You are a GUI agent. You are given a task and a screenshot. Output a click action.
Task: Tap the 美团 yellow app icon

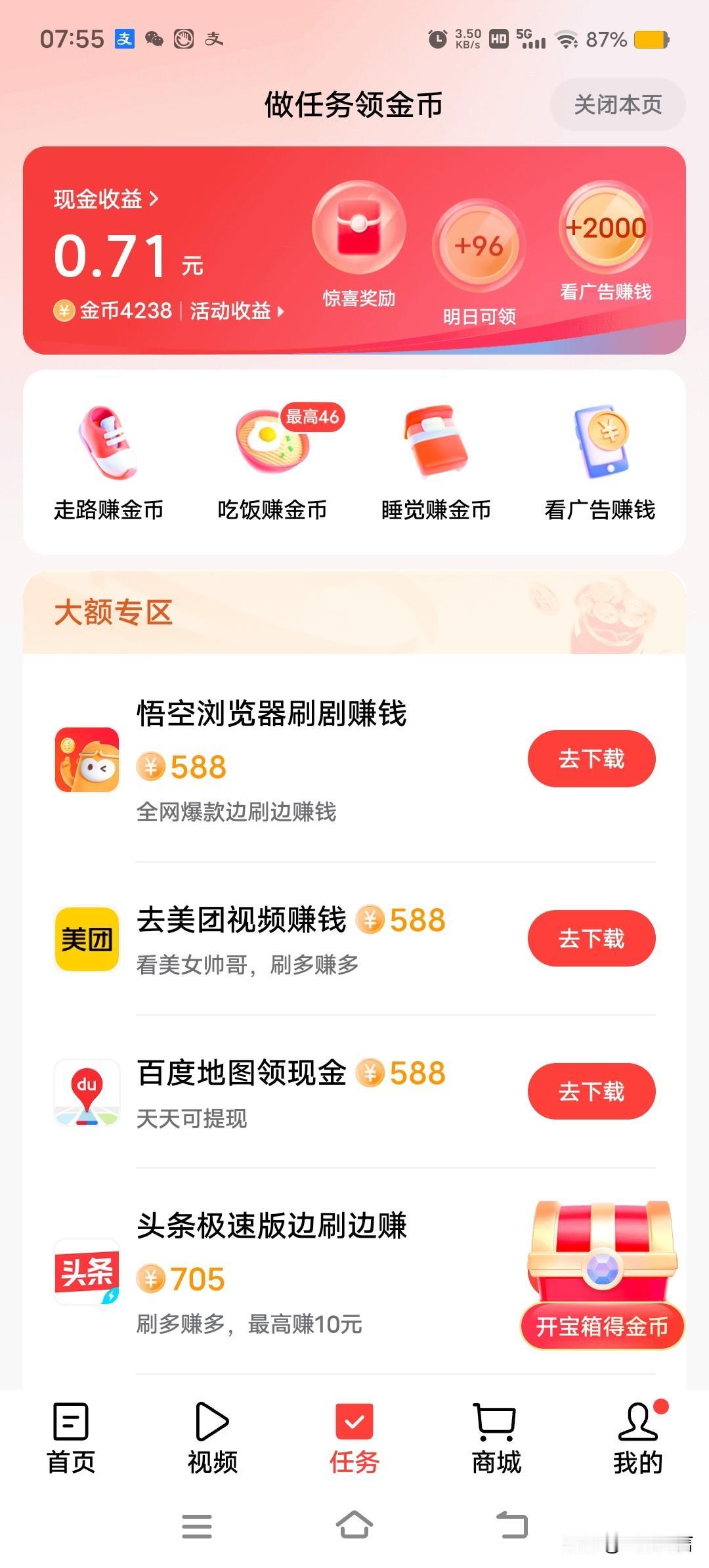tap(88, 939)
